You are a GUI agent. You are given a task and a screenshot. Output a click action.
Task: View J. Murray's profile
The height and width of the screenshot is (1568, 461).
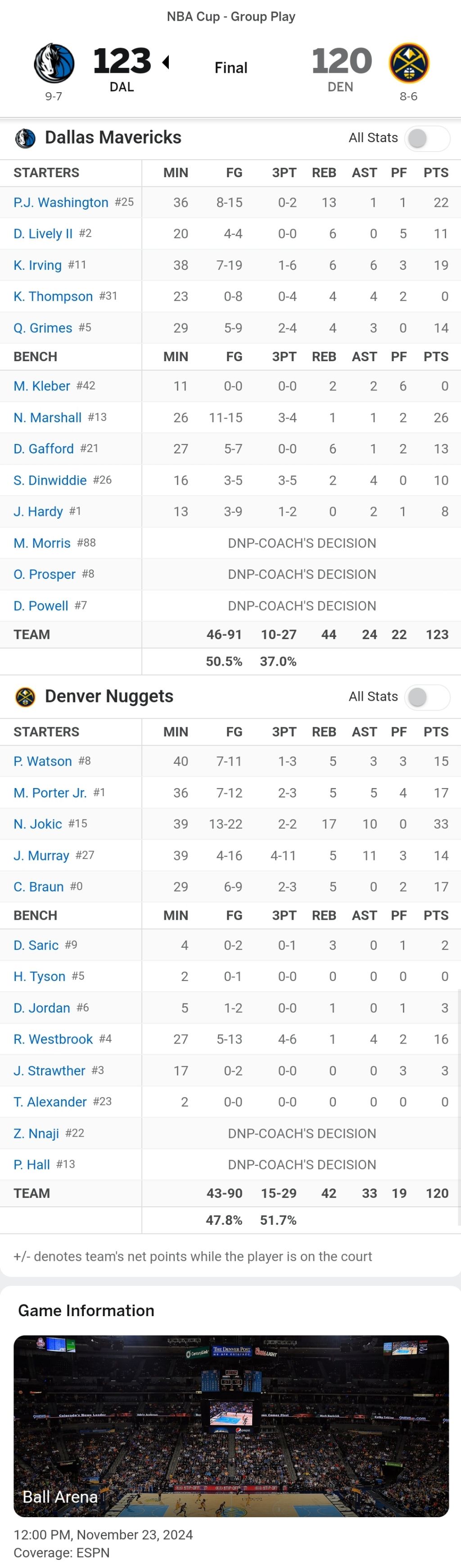41,855
